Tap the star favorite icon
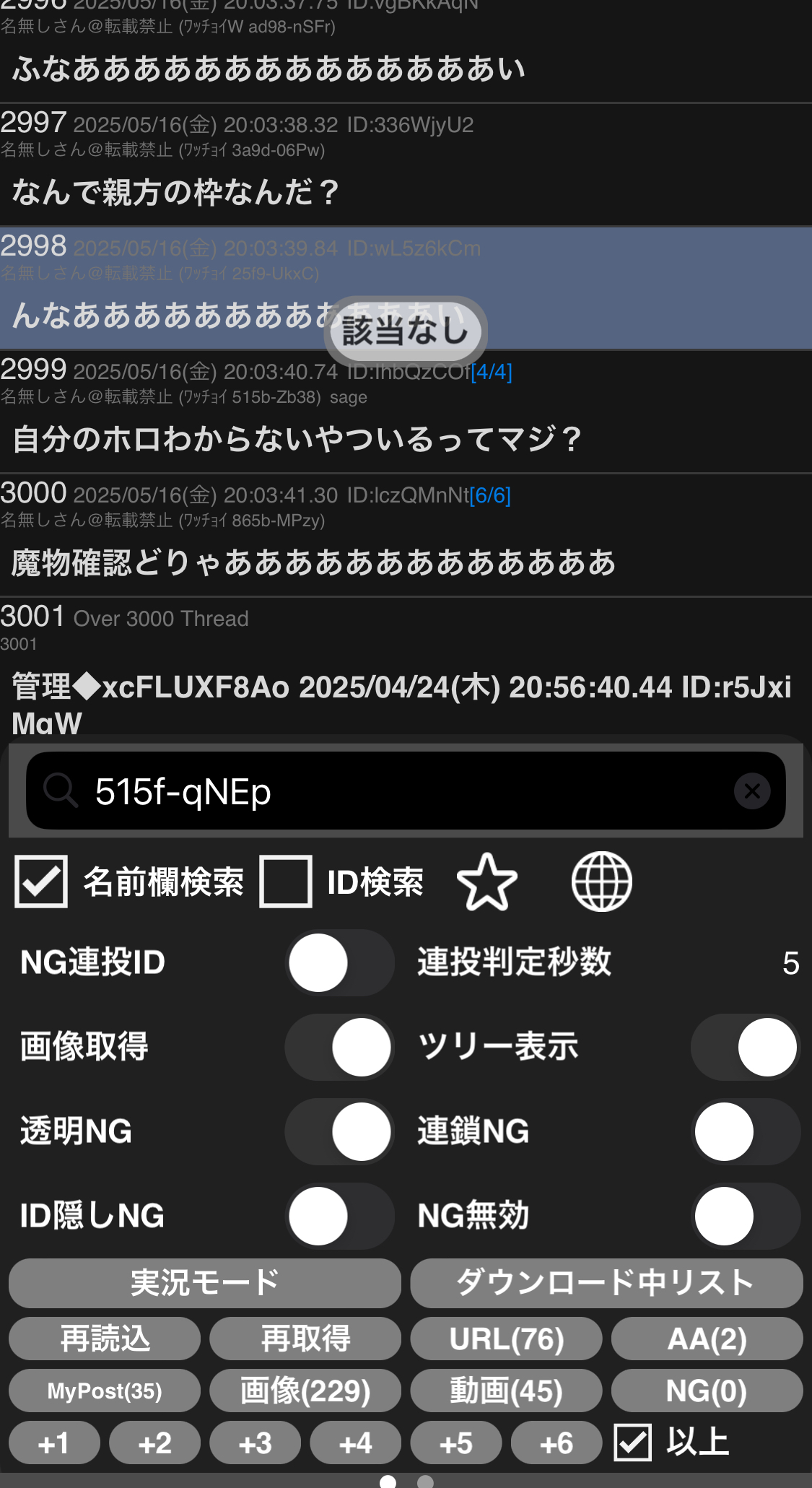The height and width of the screenshot is (1488, 812). tap(487, 882)
